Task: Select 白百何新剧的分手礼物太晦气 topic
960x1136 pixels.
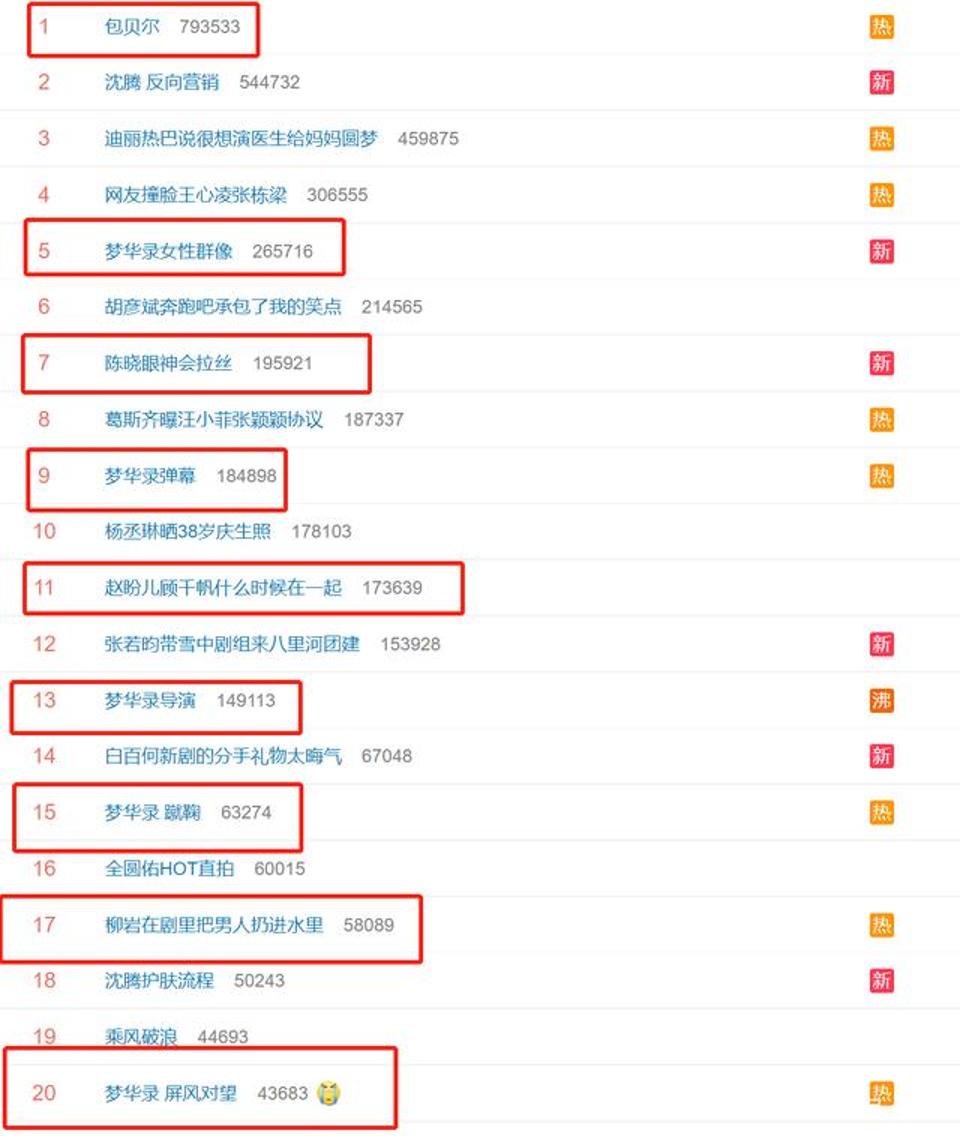Action: point(222,756)
